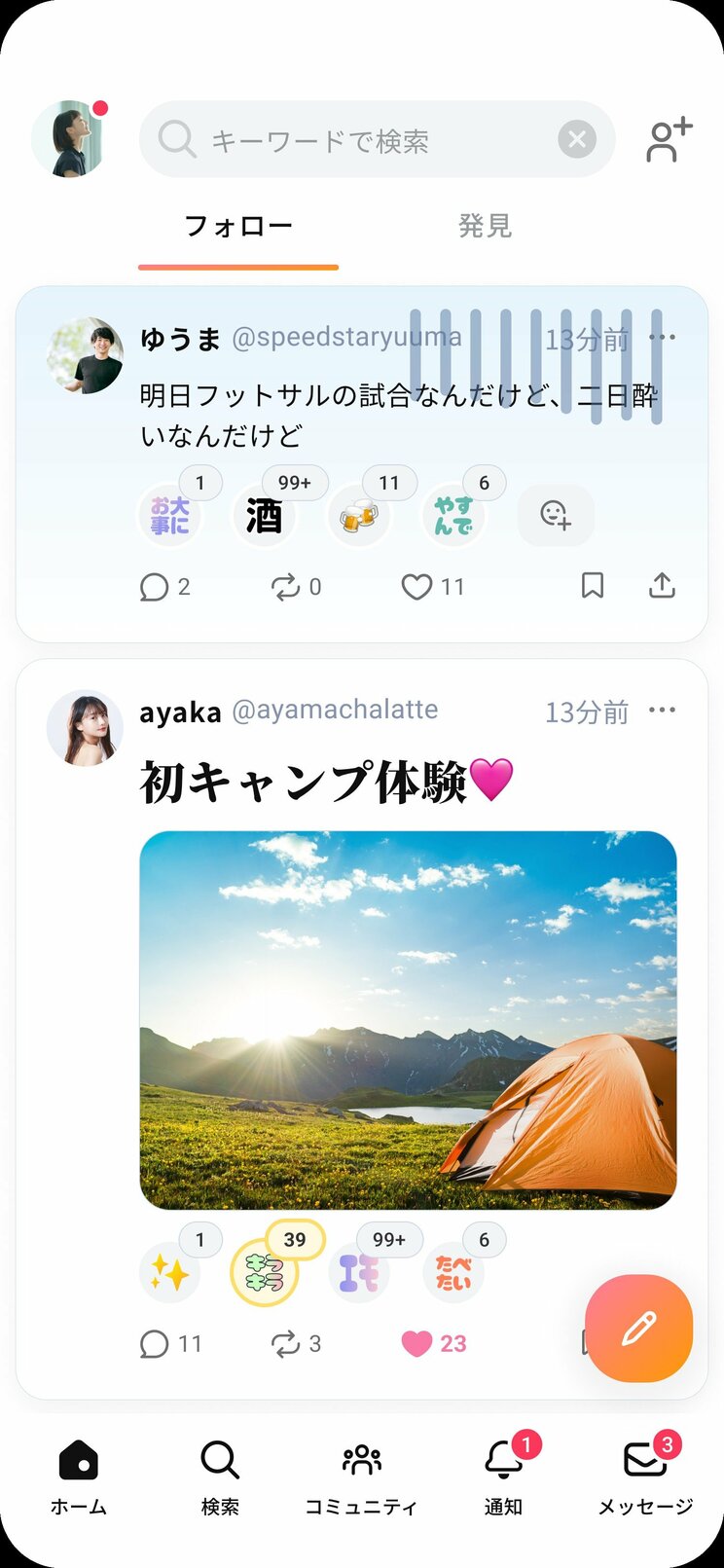Open the reaction picker on ゆうま's post
The image size is (724, 1568).
coord(556,516)
